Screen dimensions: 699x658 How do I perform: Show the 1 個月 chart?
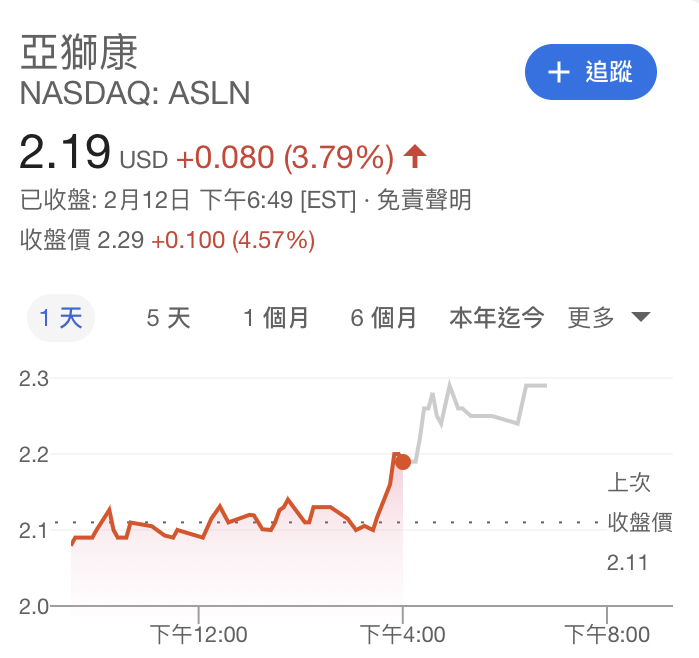point(276,319)
